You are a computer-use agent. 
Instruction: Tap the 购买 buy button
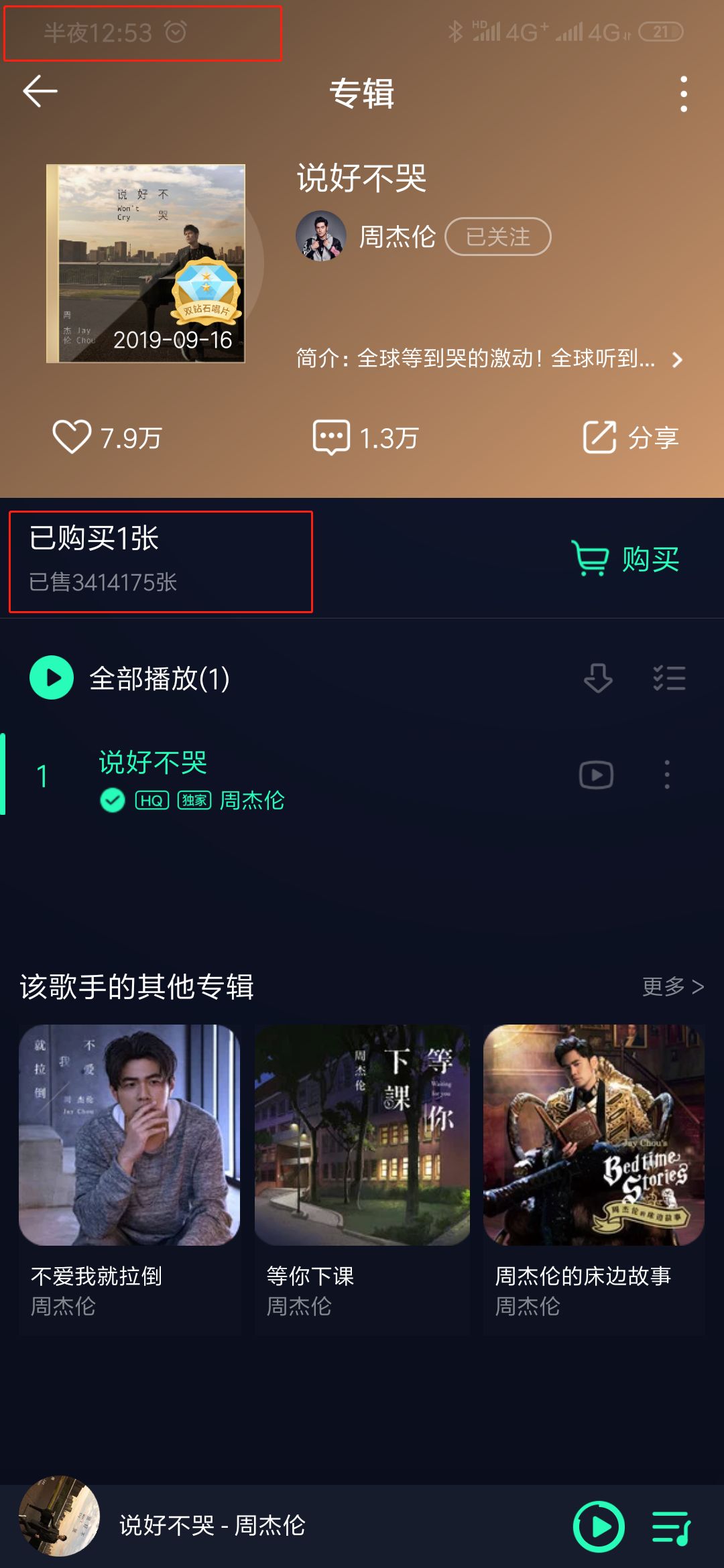coord(625,558)
